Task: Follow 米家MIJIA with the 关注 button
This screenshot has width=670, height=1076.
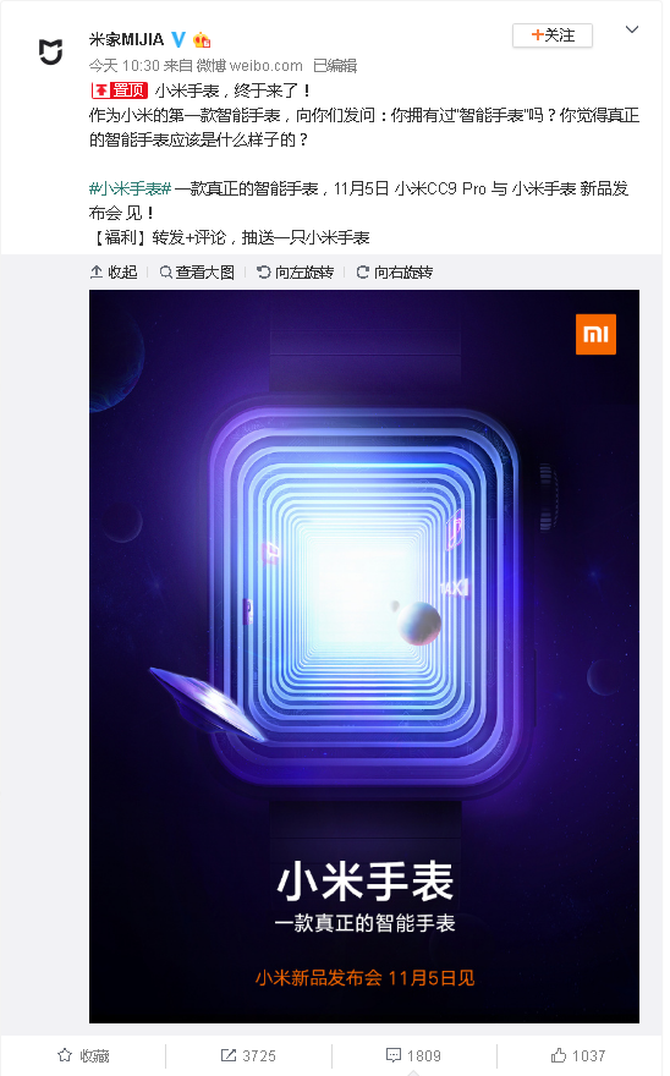Action: (552, 36)
